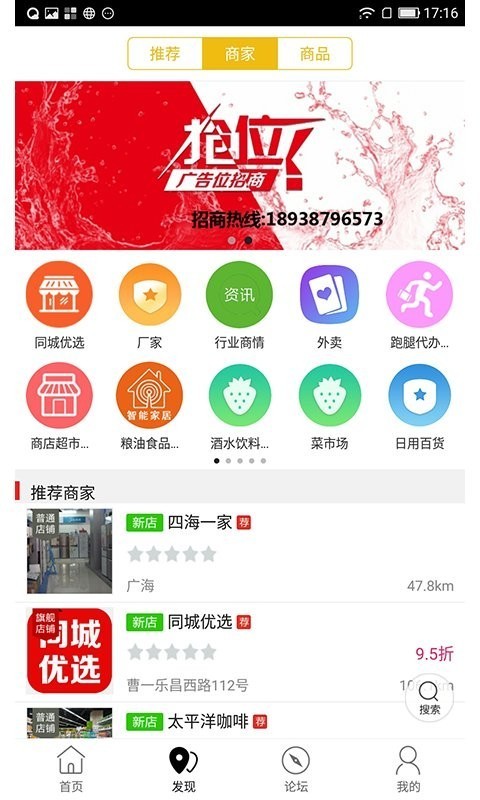Open 跑腿代办 errand service
Screen dimensions: 480x800
pyautogui.click(x=419, y=305)
